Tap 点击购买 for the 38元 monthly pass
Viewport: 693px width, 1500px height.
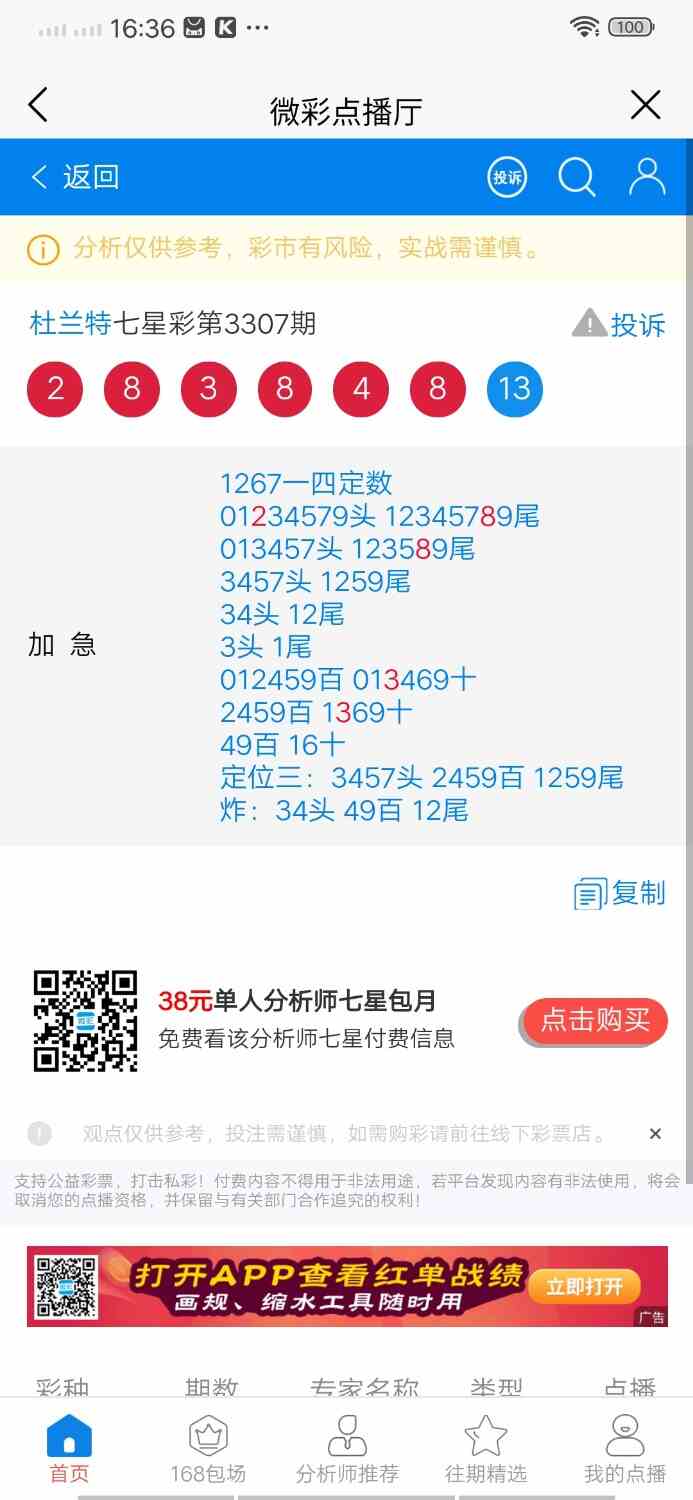(595, 1021)
